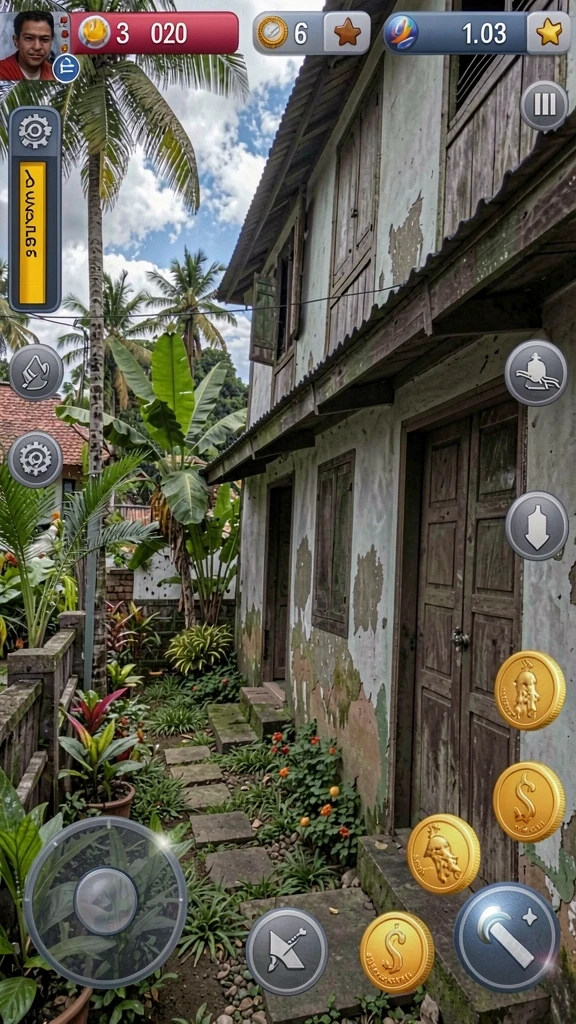Tap the round button above the down arrow

(536, 373)
